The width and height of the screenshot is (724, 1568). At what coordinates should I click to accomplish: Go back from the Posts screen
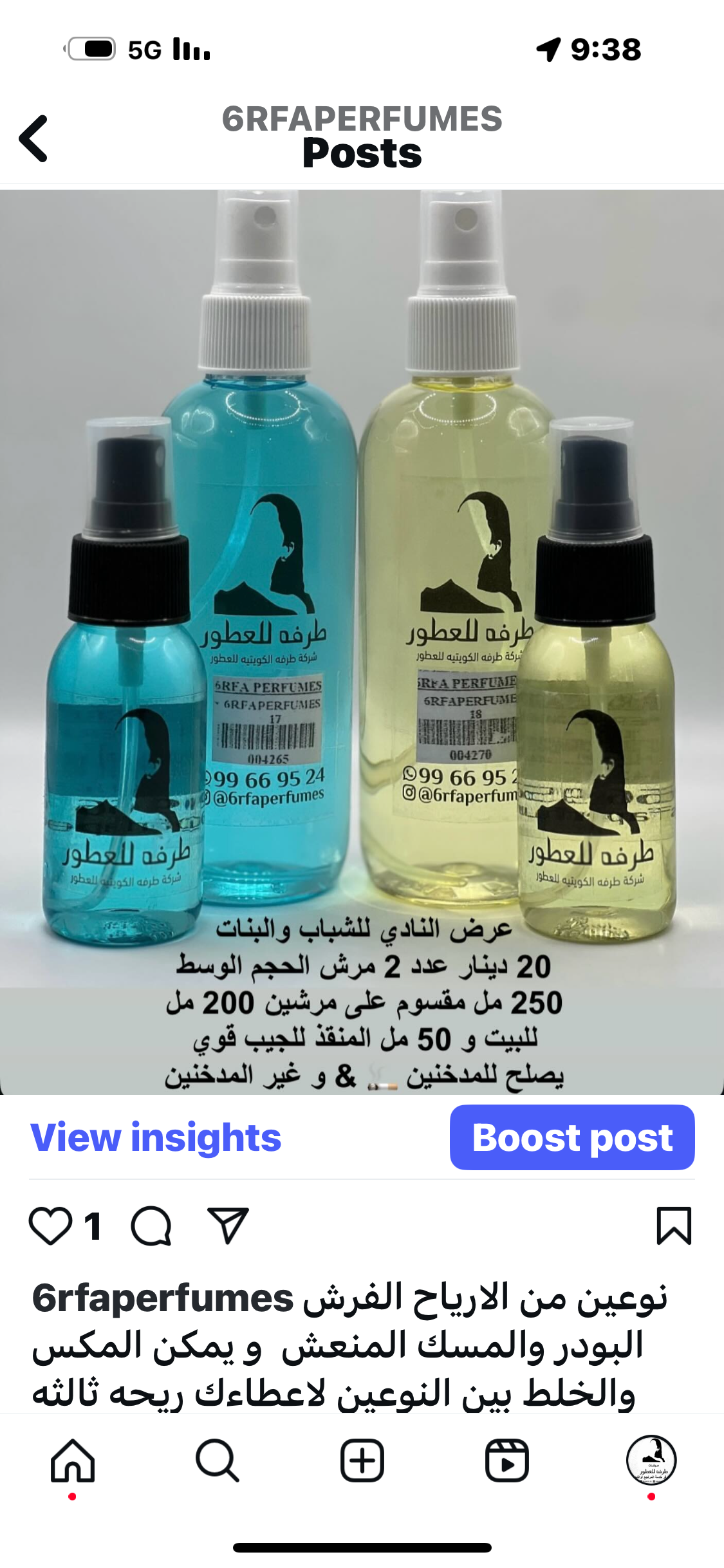tap(33, 138)
